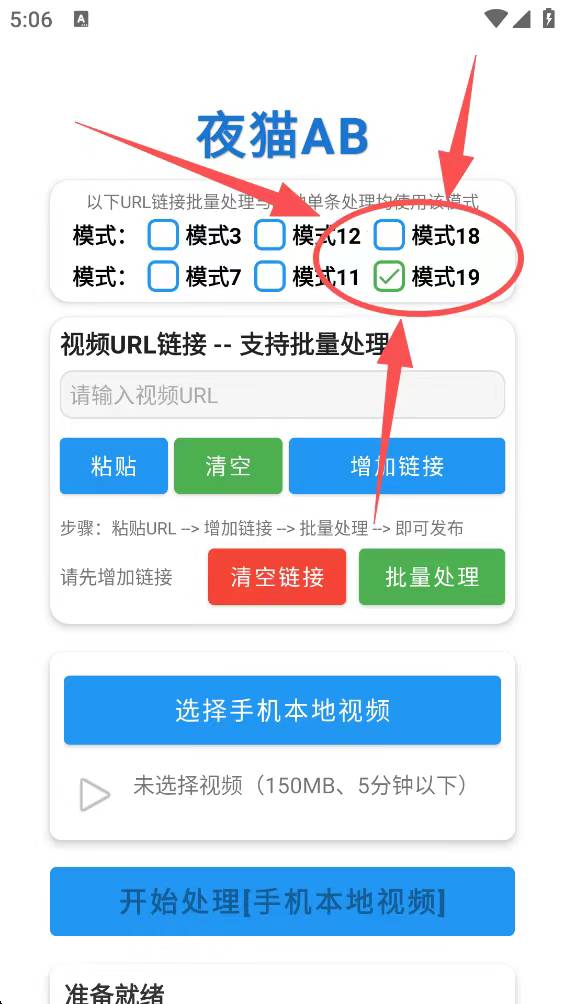
Task: Choose the 模式11 checkbox
Action: tap(270, 277)
